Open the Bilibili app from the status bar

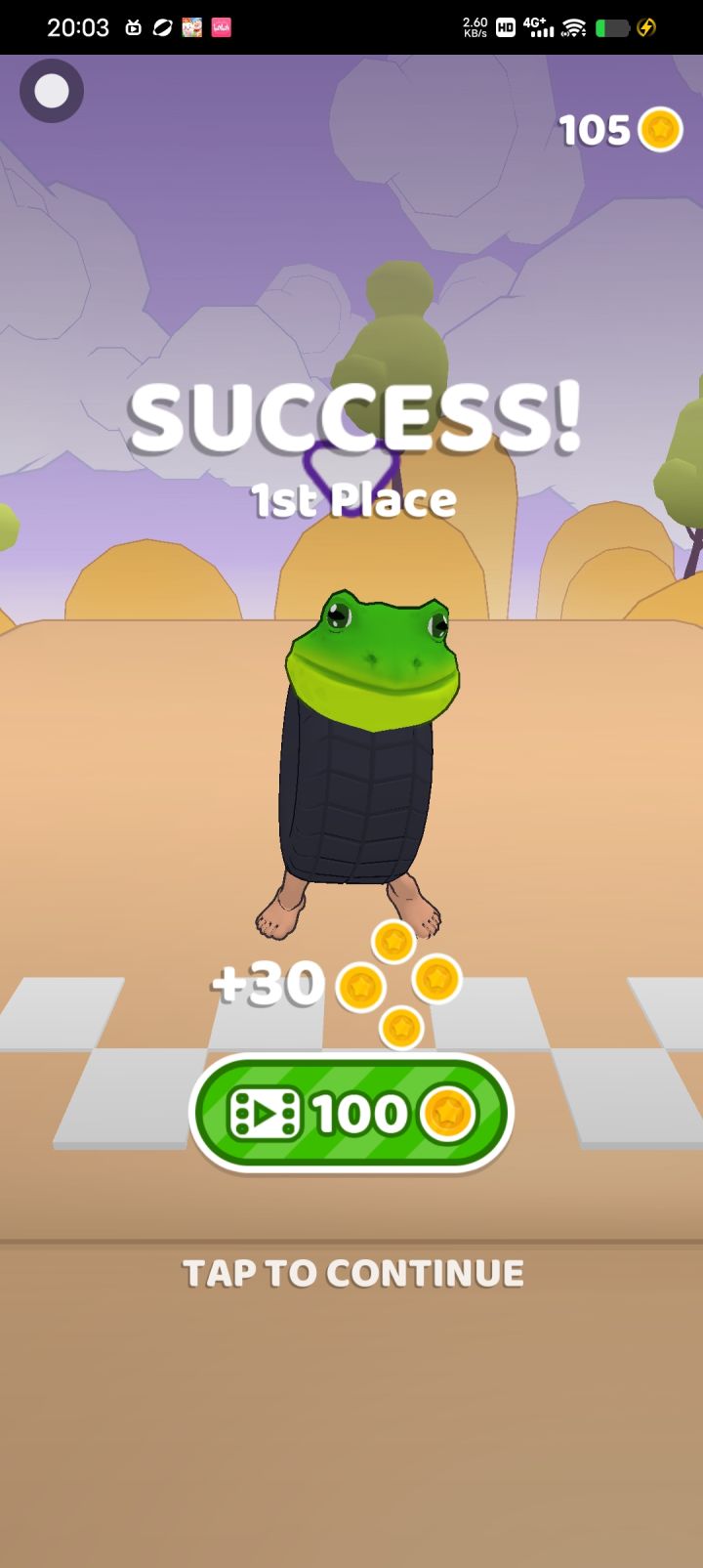[x=133, y=26]
